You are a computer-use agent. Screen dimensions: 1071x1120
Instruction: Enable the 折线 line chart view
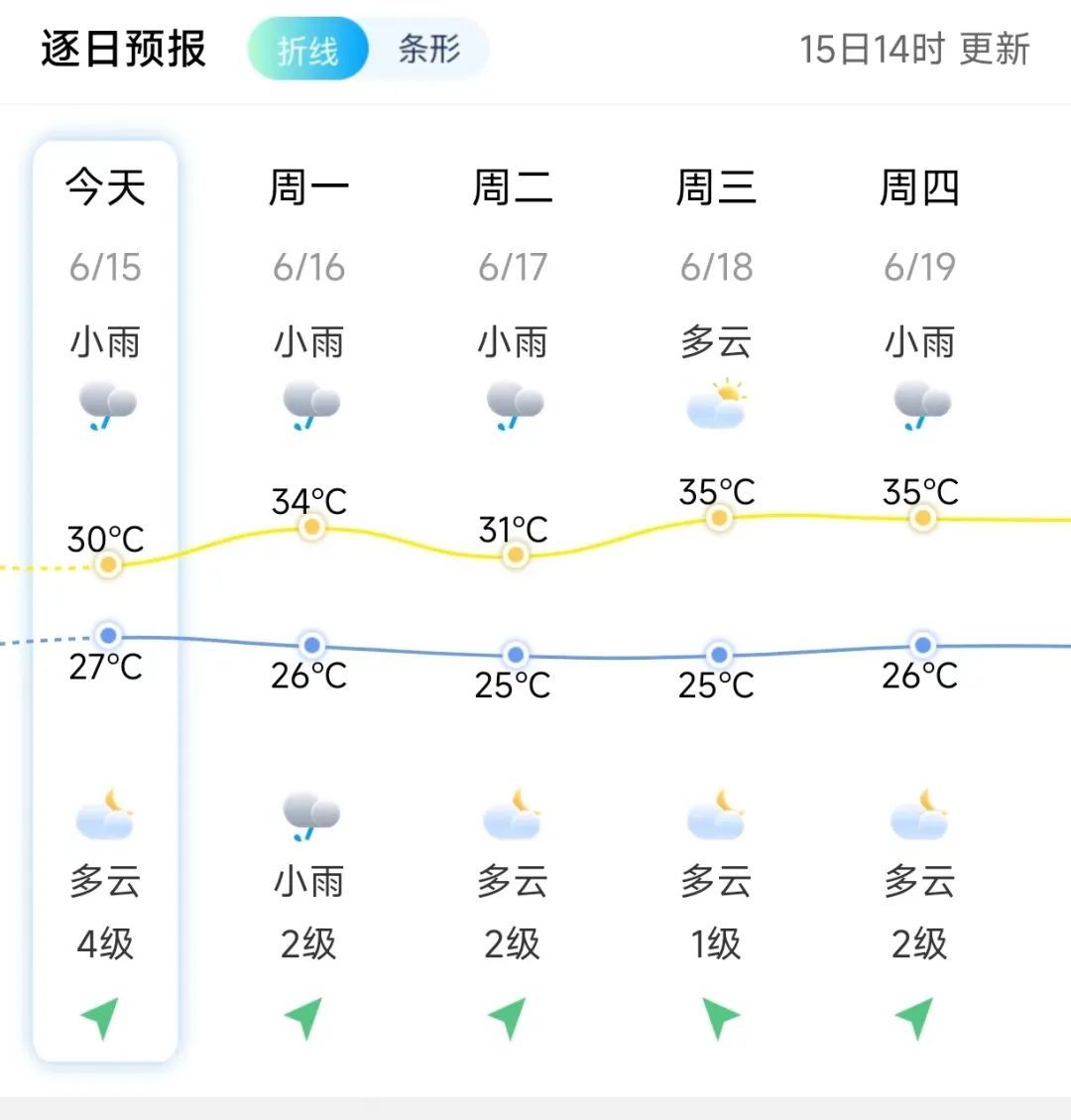click(307, 48)
